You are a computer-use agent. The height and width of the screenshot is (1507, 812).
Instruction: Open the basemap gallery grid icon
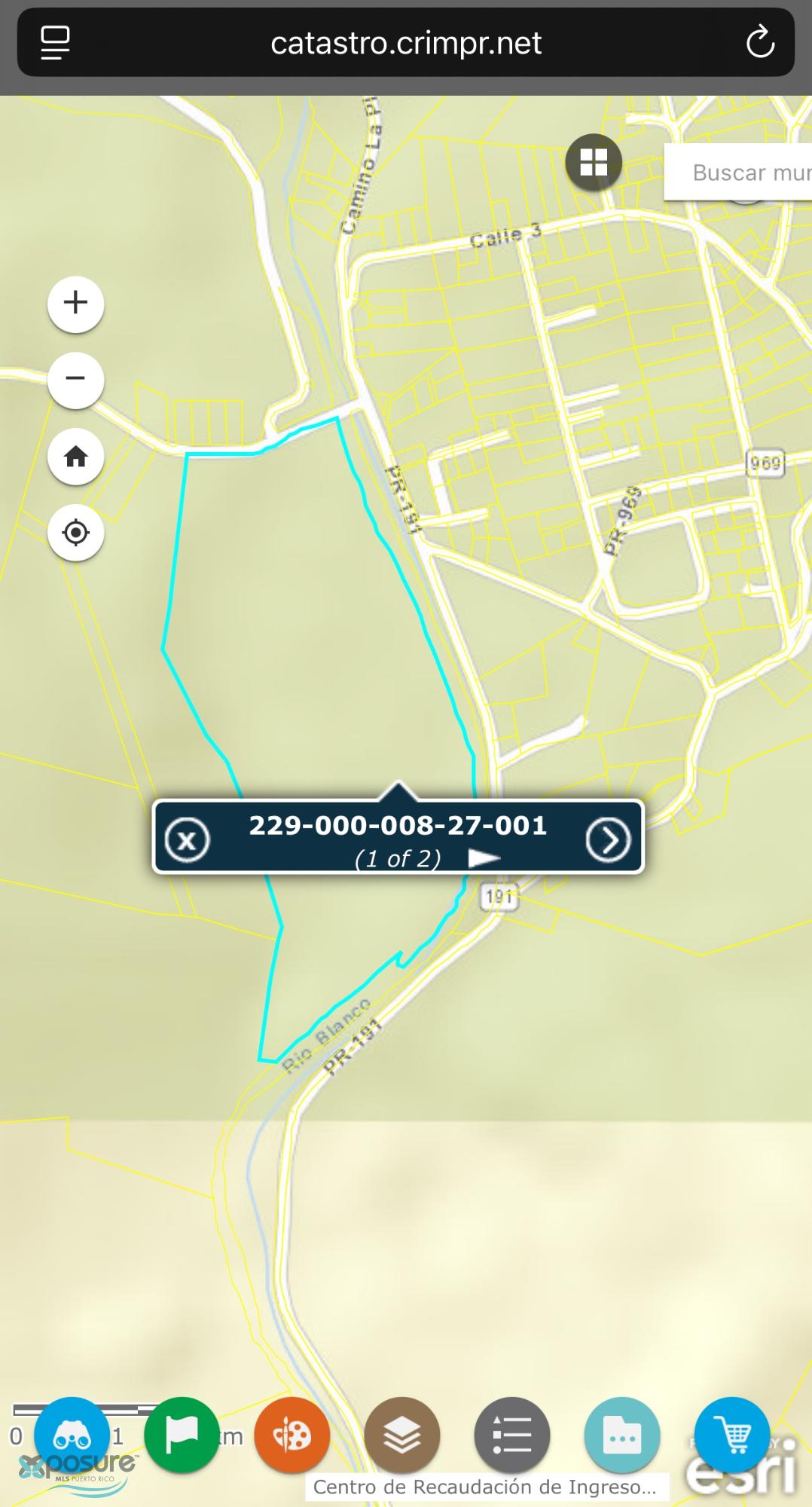tap(594, 162)
